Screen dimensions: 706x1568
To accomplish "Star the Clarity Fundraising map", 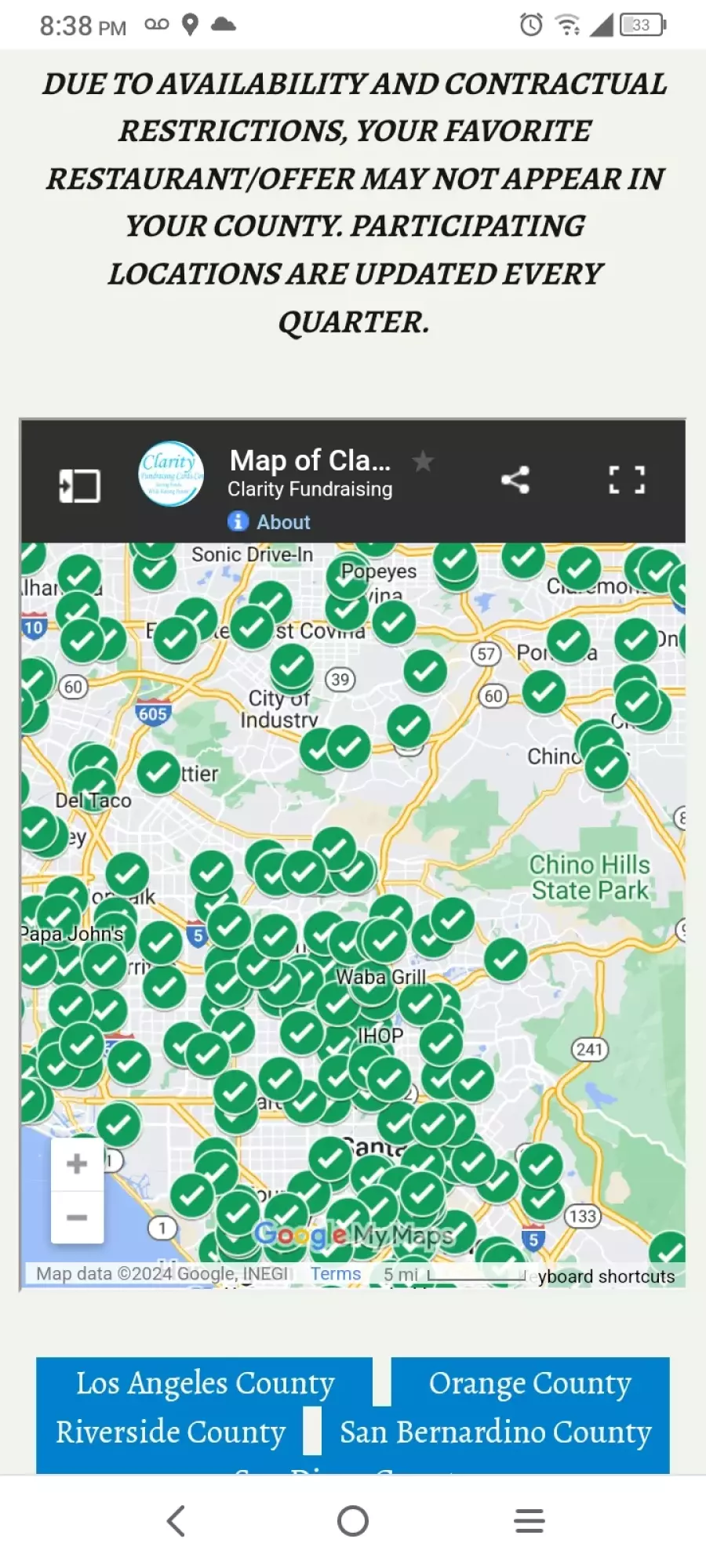I will coord(423,461).
